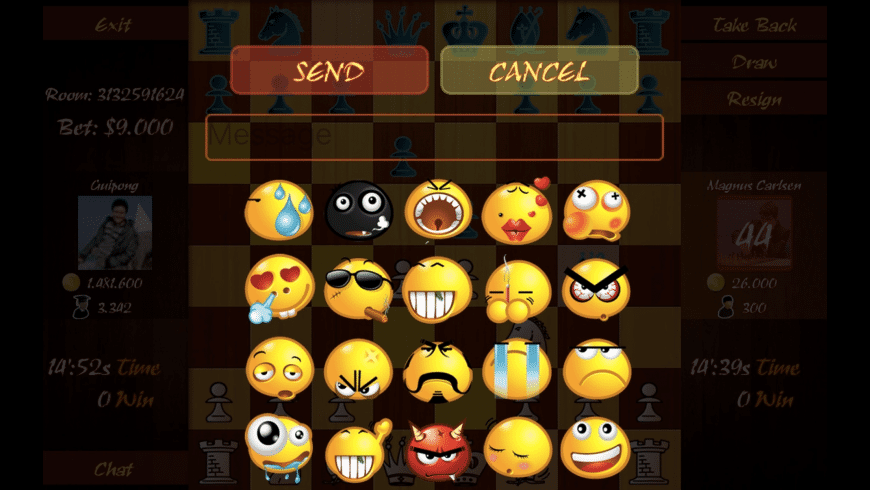Image resolution: width=870 pixels, height=490 pixels.
Task: Select the sweating emoji with water drops
Action: (x=279, y=211)
